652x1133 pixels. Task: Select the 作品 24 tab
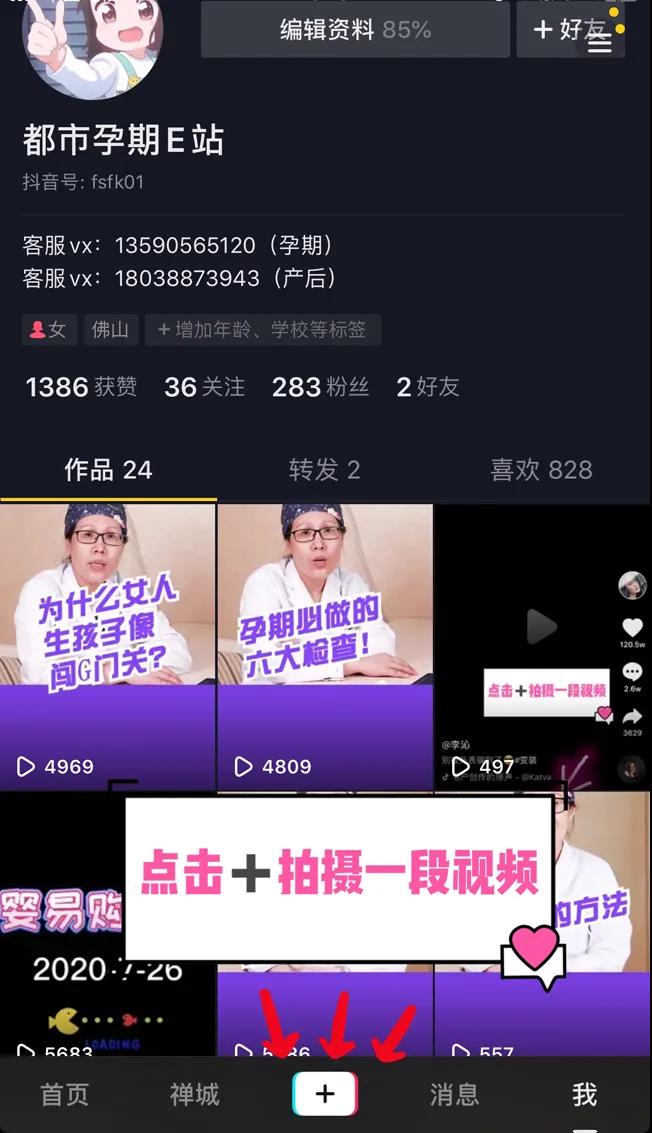click(x=108, y=469)
